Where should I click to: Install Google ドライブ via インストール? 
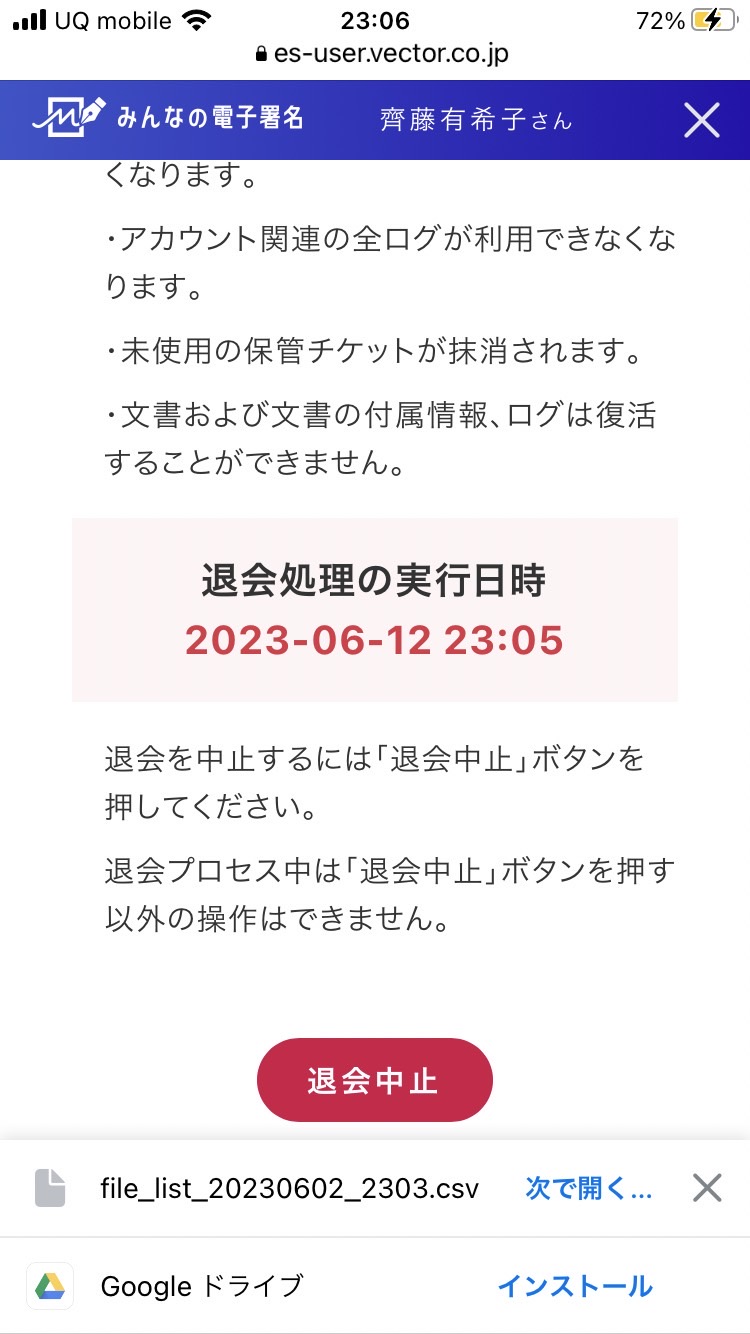click(575, 1286)
